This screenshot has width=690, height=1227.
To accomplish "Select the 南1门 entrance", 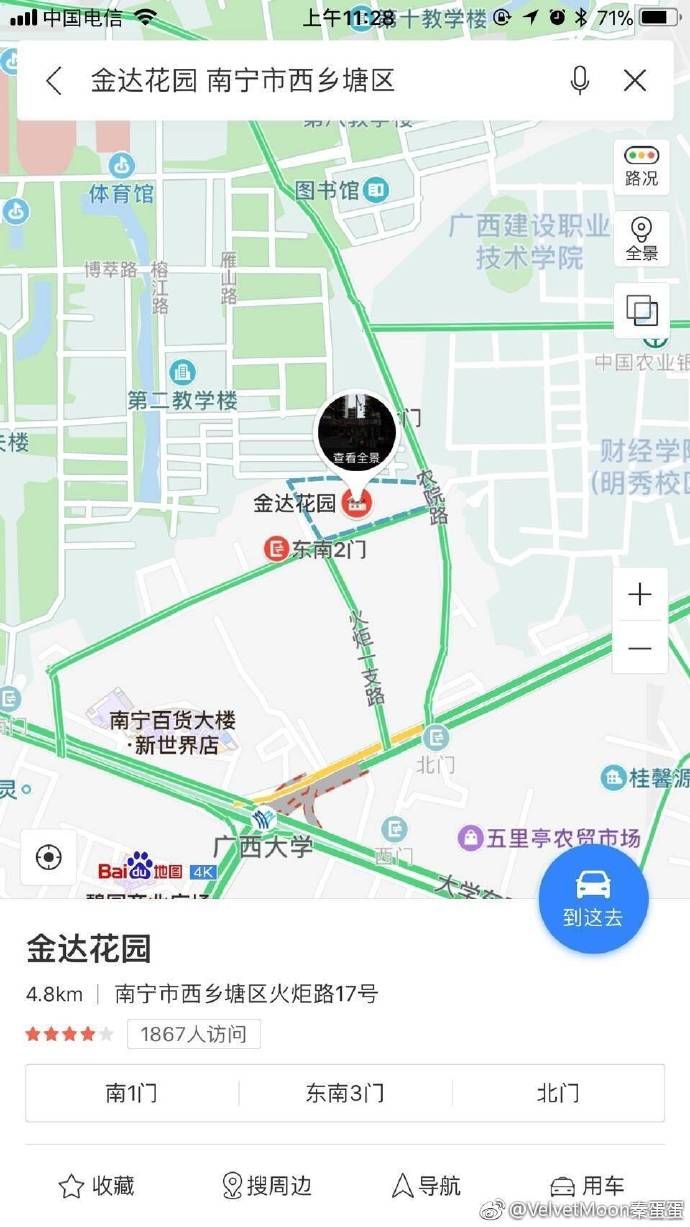I will pyautogui.click(x=131, y=1093).
